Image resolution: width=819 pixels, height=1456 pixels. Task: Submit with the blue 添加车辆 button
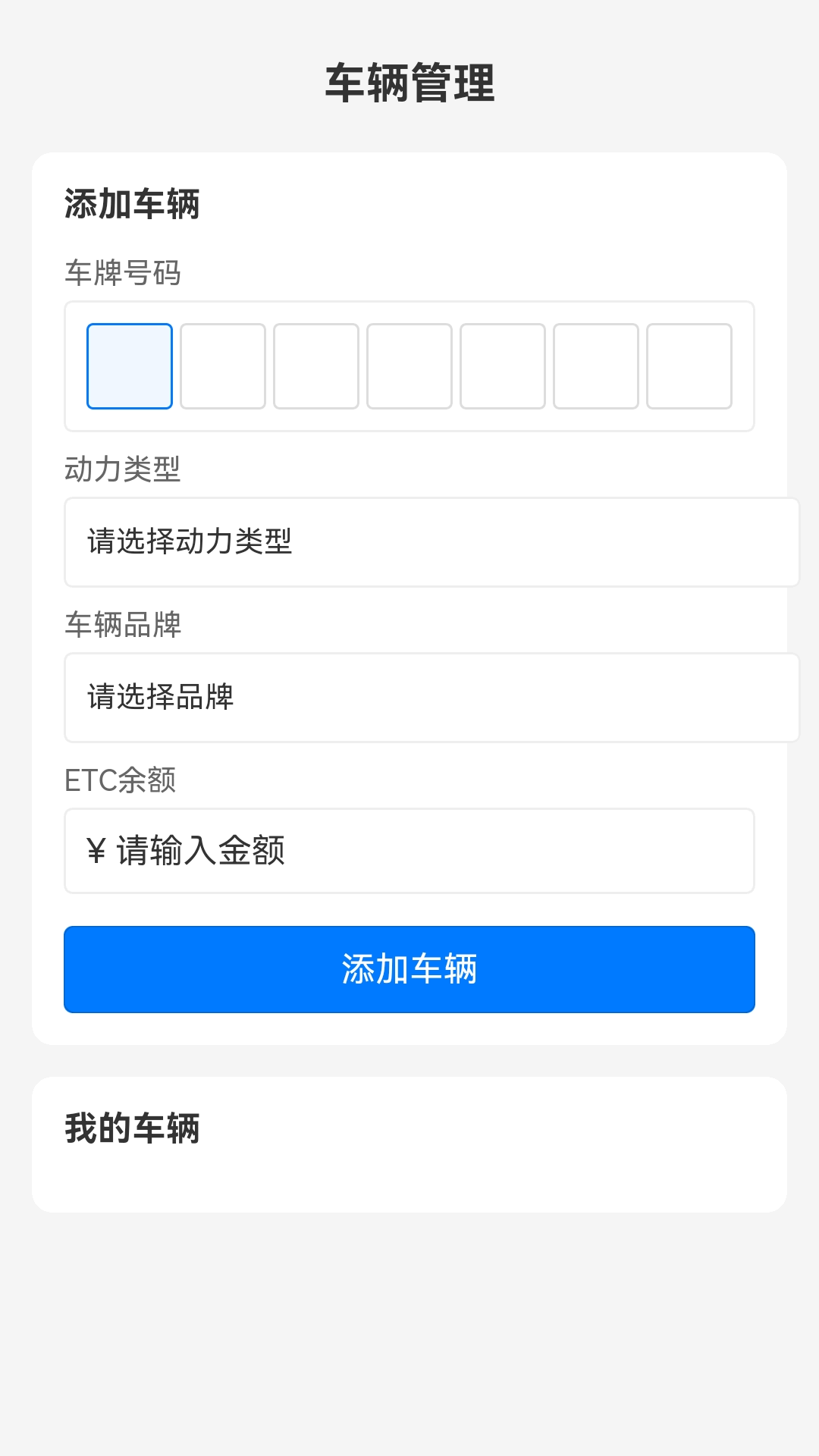point(409,969)
